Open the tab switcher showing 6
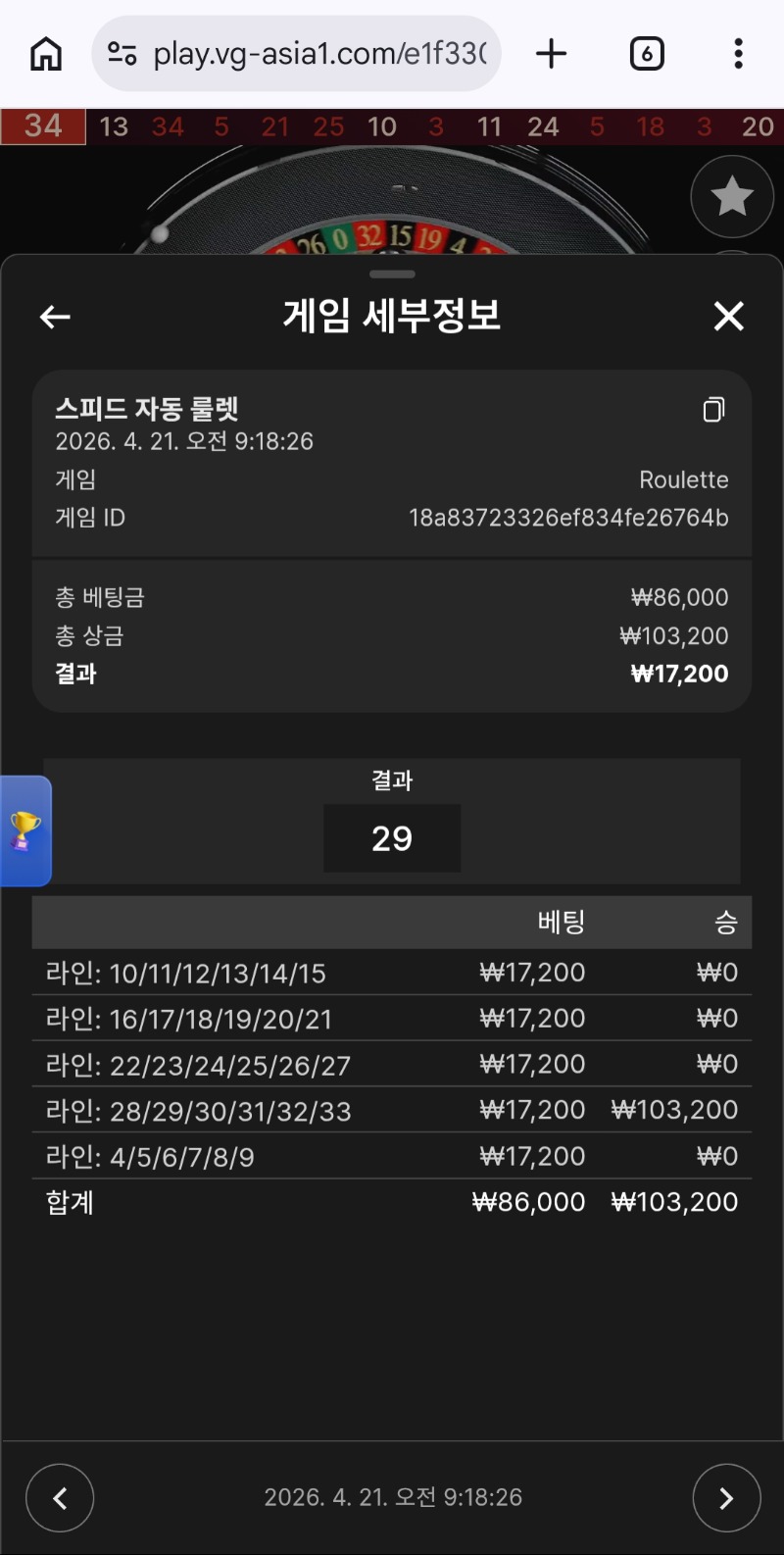The image size is (784, 1555). (x=646, y=53)
